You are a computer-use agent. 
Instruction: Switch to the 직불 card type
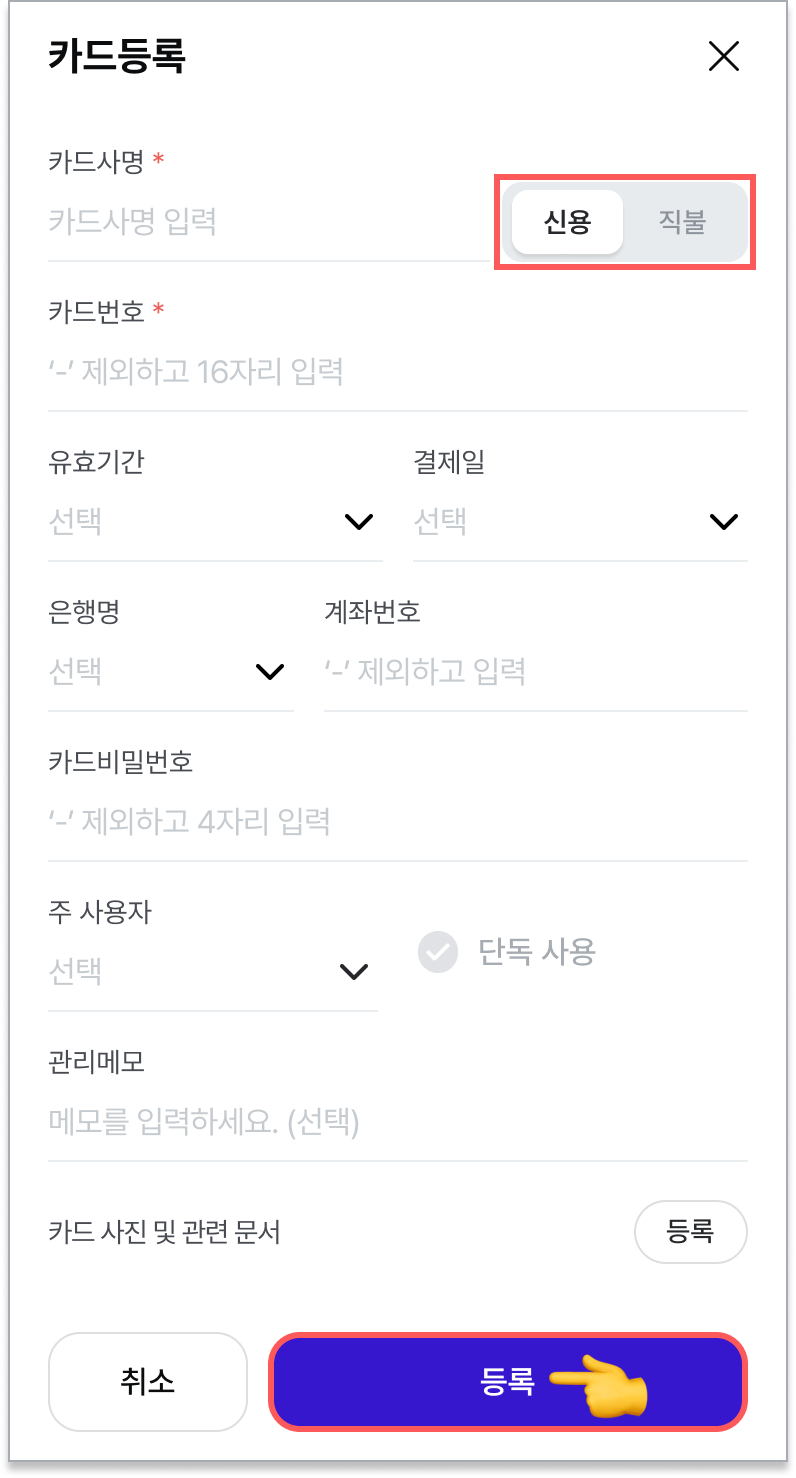click(682, 222)
